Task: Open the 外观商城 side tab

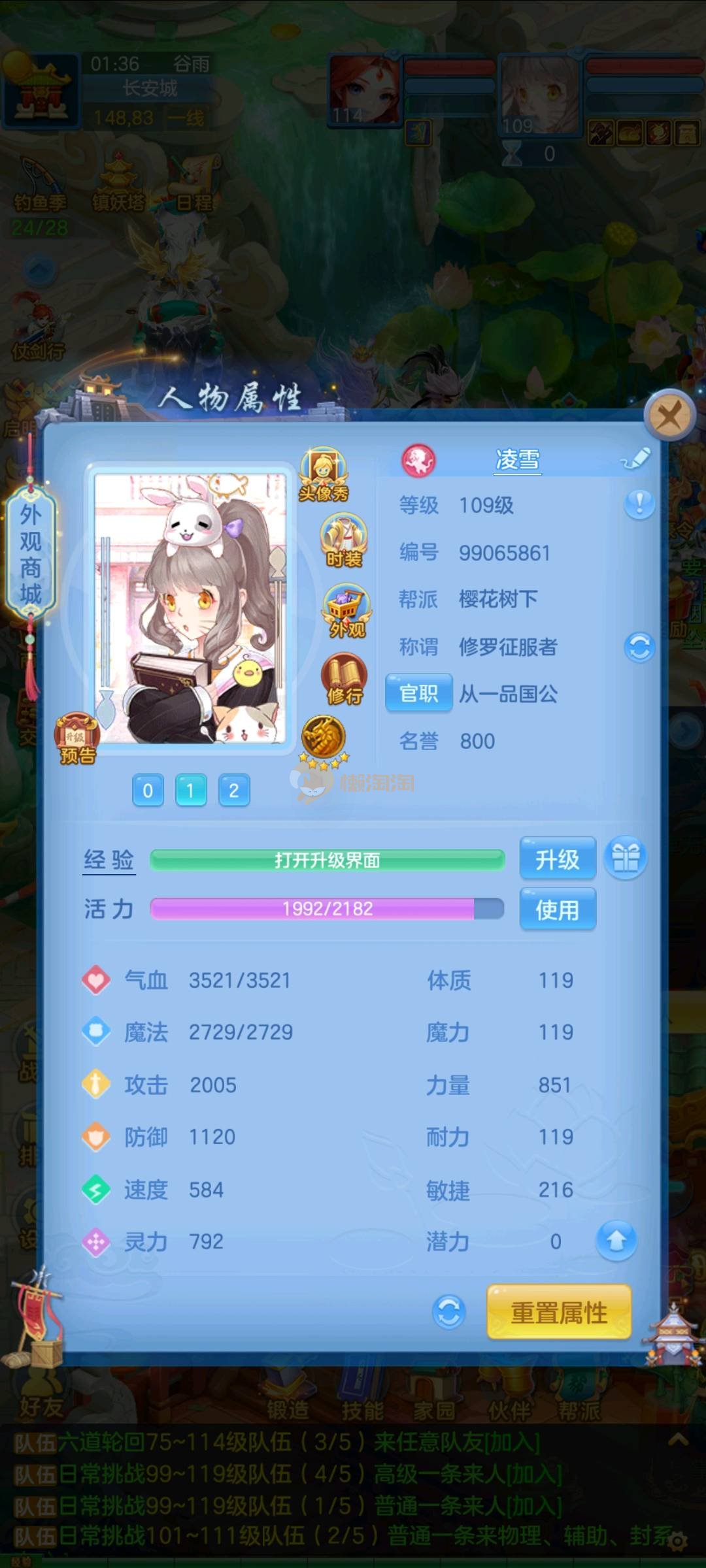Action: (31, 554)
